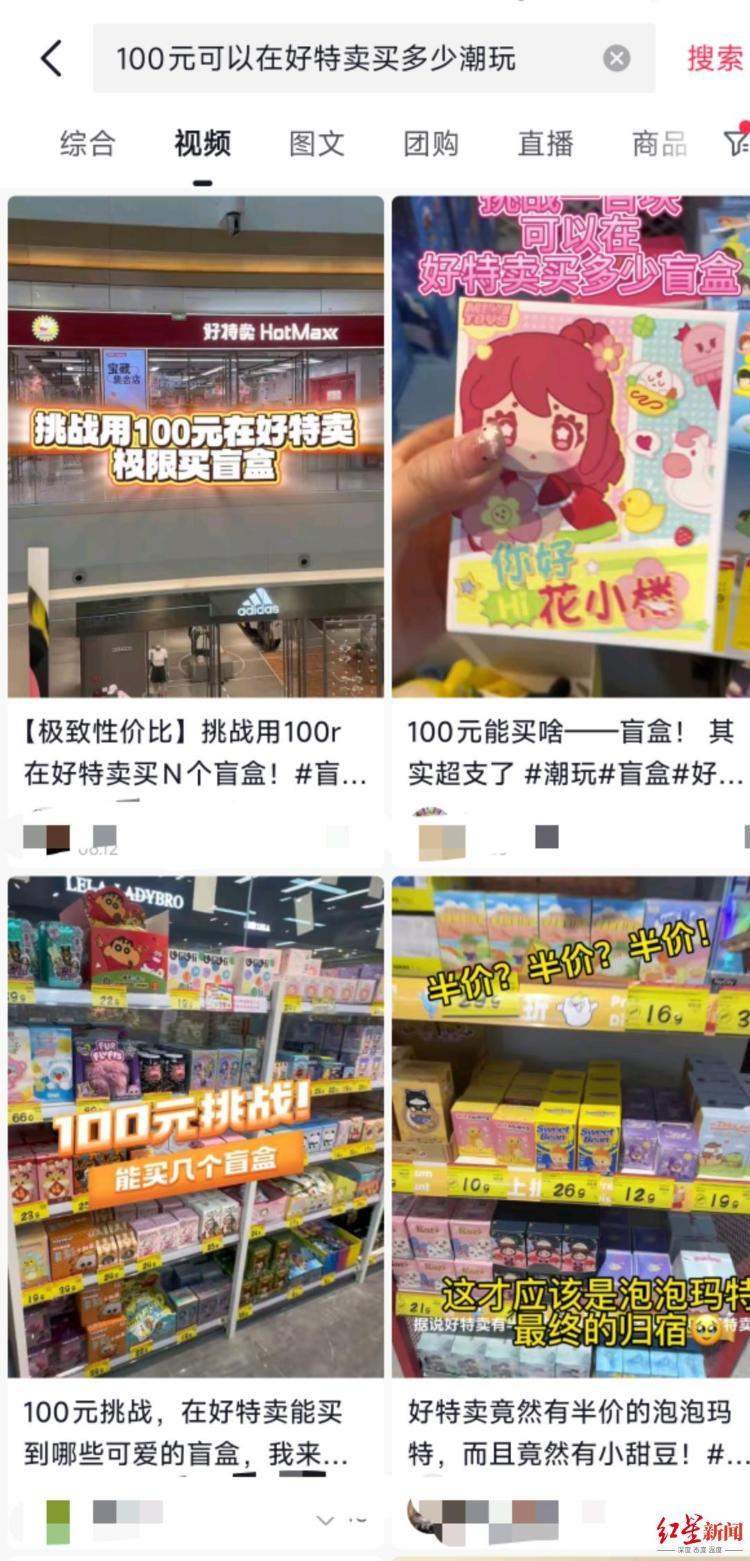
Task: Open the 团购 tab
Action: coord(431,144)
